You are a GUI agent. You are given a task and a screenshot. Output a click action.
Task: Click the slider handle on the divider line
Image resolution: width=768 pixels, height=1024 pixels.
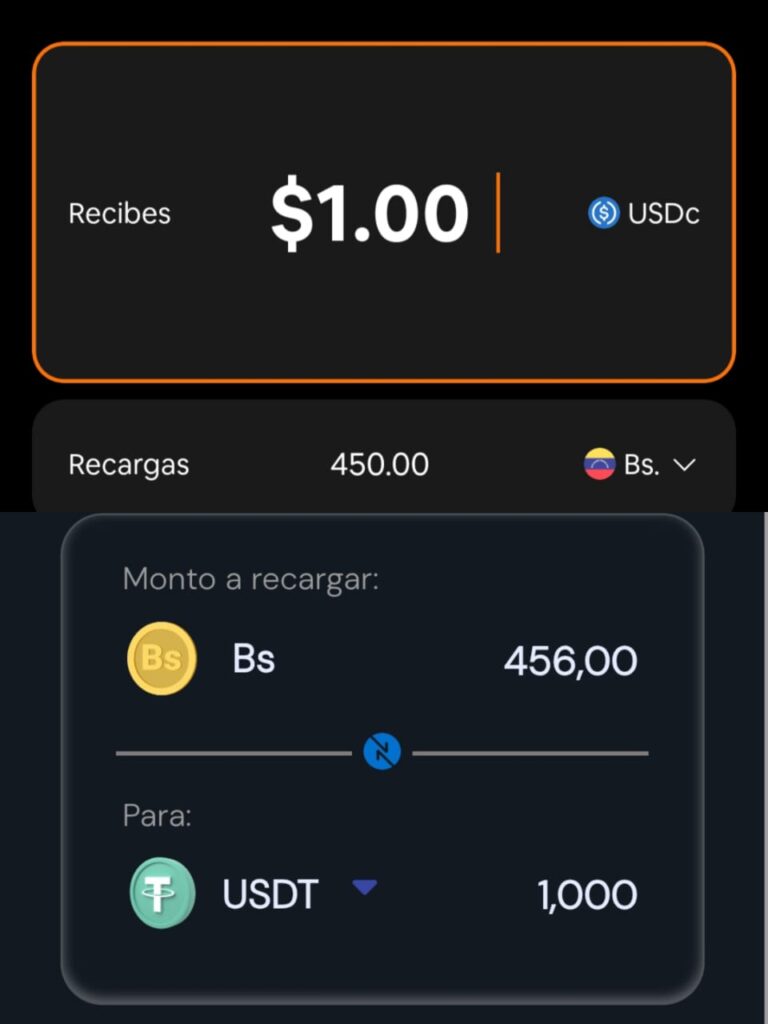(383, 750)
